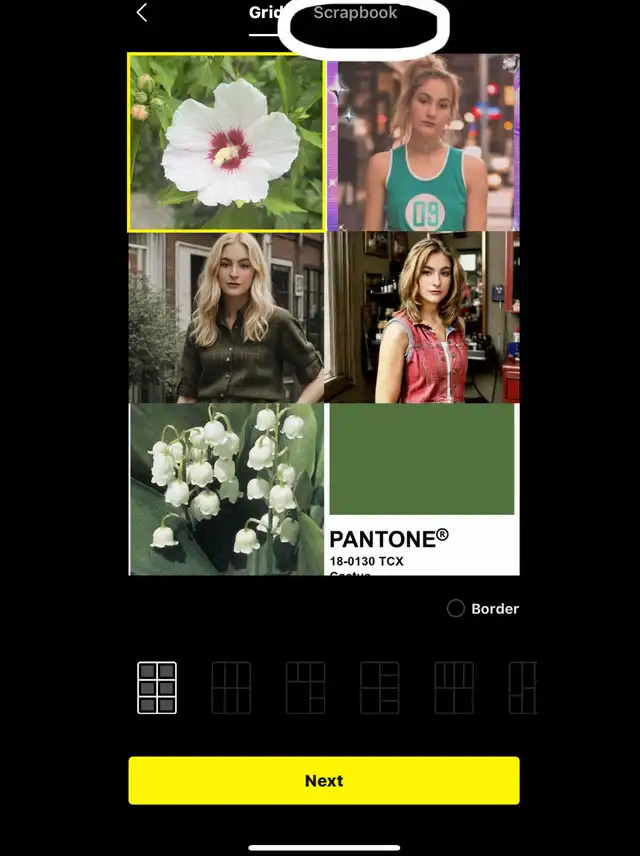This screenshot has width=640, height=856.
Task: Choose the fifth grid layout option
Action: point(454,688)
